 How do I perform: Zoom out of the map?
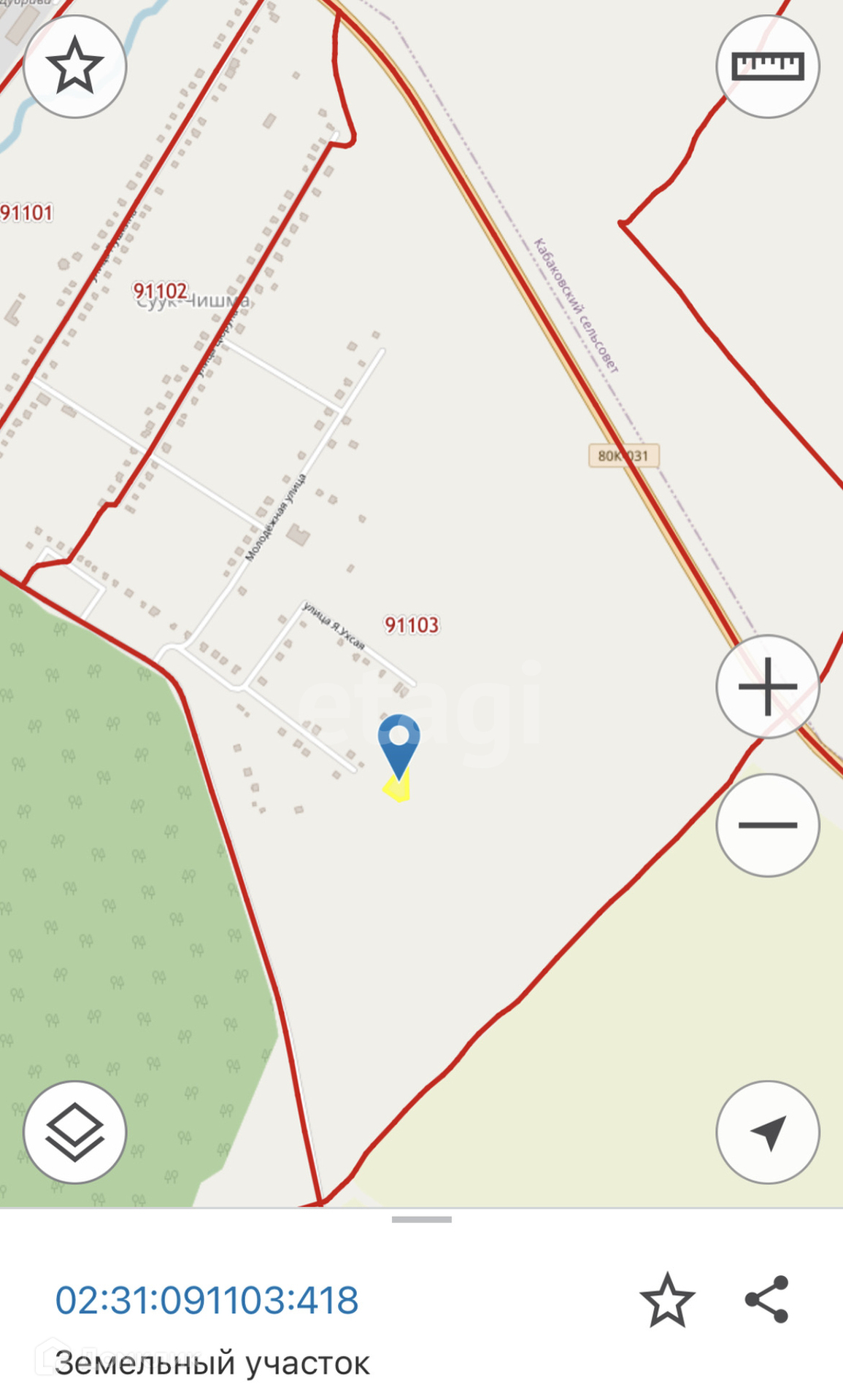click(x=767, y=825)
